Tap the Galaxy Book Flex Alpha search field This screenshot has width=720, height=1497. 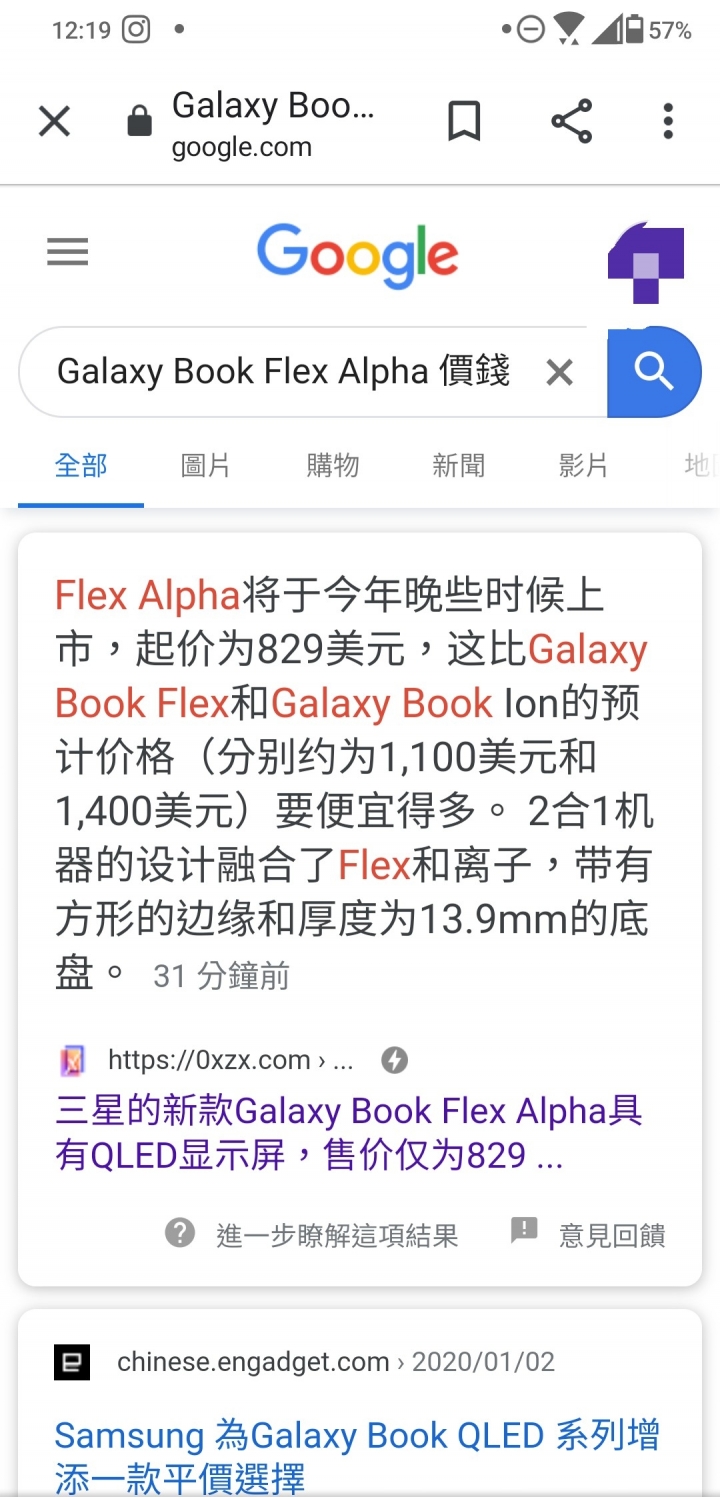click(284, 372)
